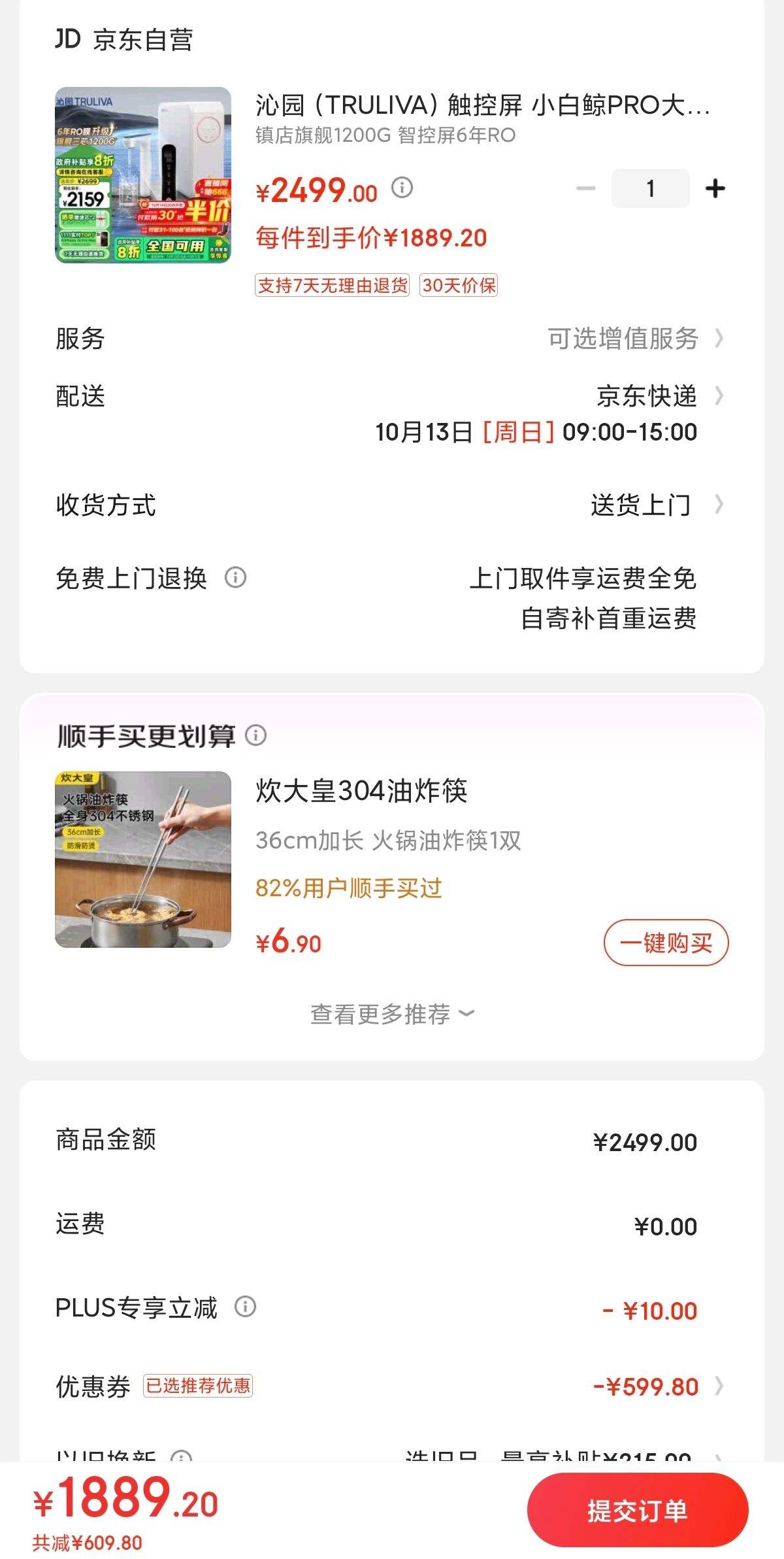The height and width of the screenshot is (1559, 784).
Task: Submit the order with 提交订单
Action: click(637, 1510)
